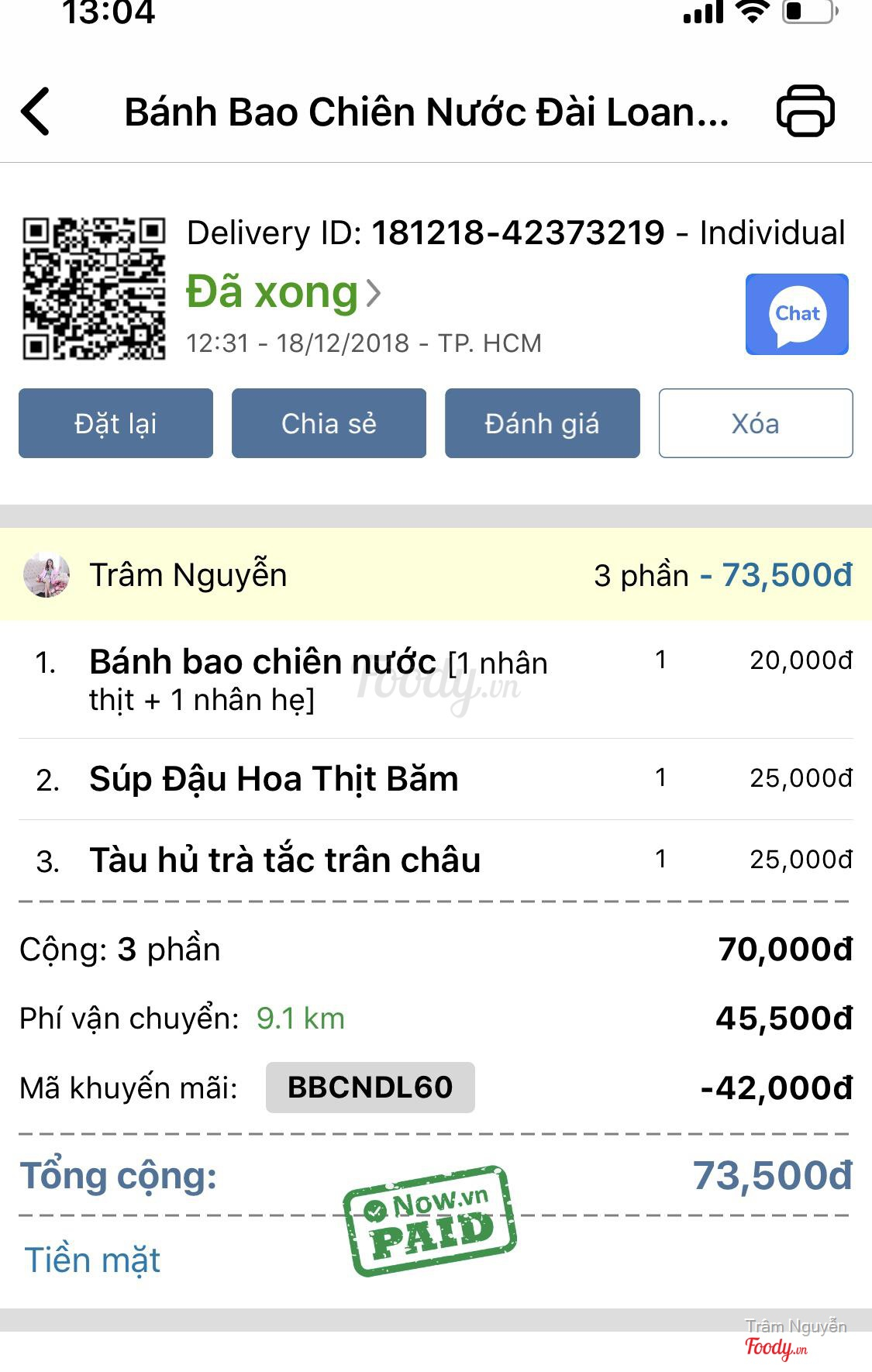This screenshot has height=1372, width=872.
Task: Rate the order with Đánh giá
Action: coord(542,423)
